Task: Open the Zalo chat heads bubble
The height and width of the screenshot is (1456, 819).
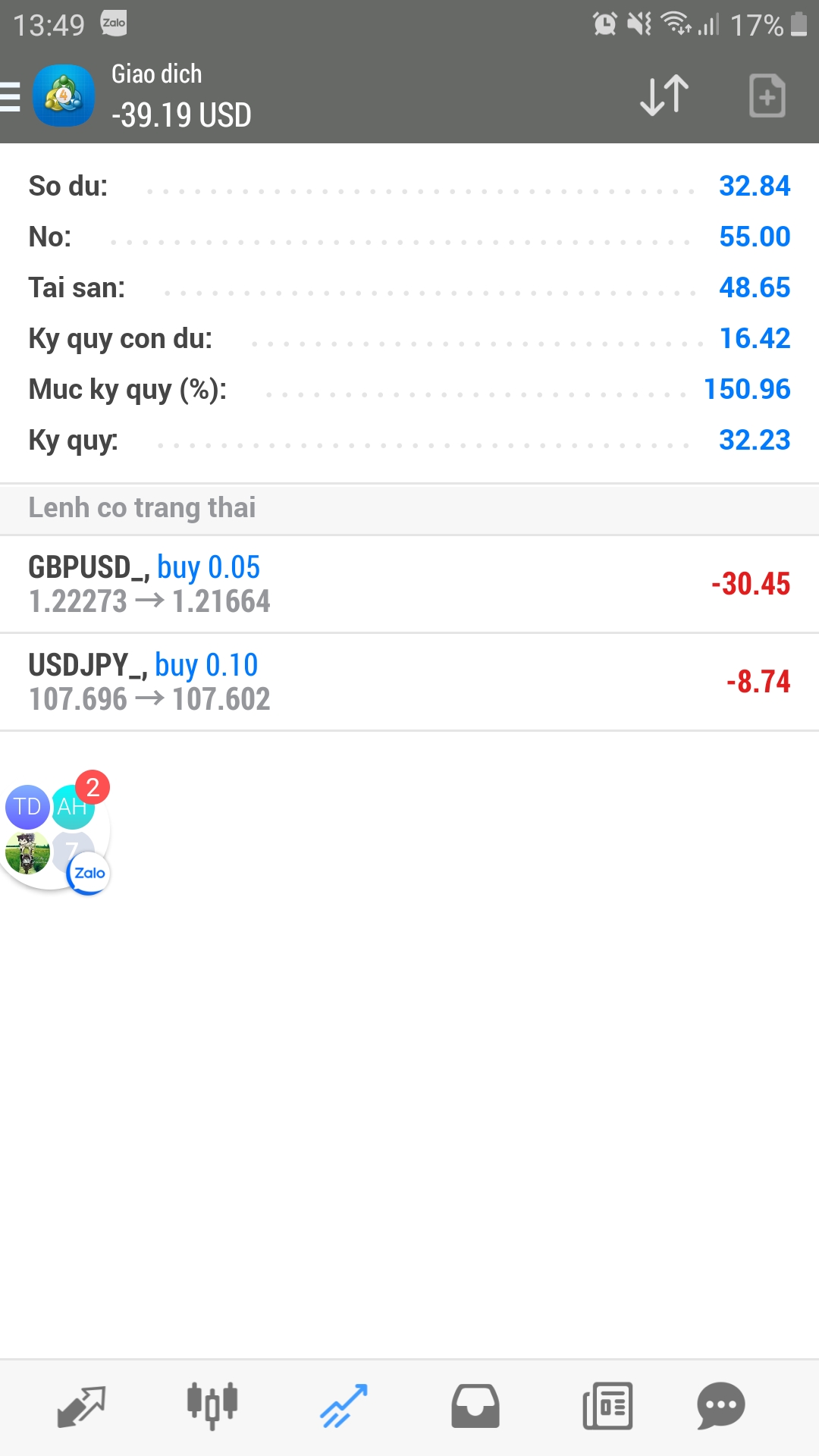Action: tap(55, 830)
